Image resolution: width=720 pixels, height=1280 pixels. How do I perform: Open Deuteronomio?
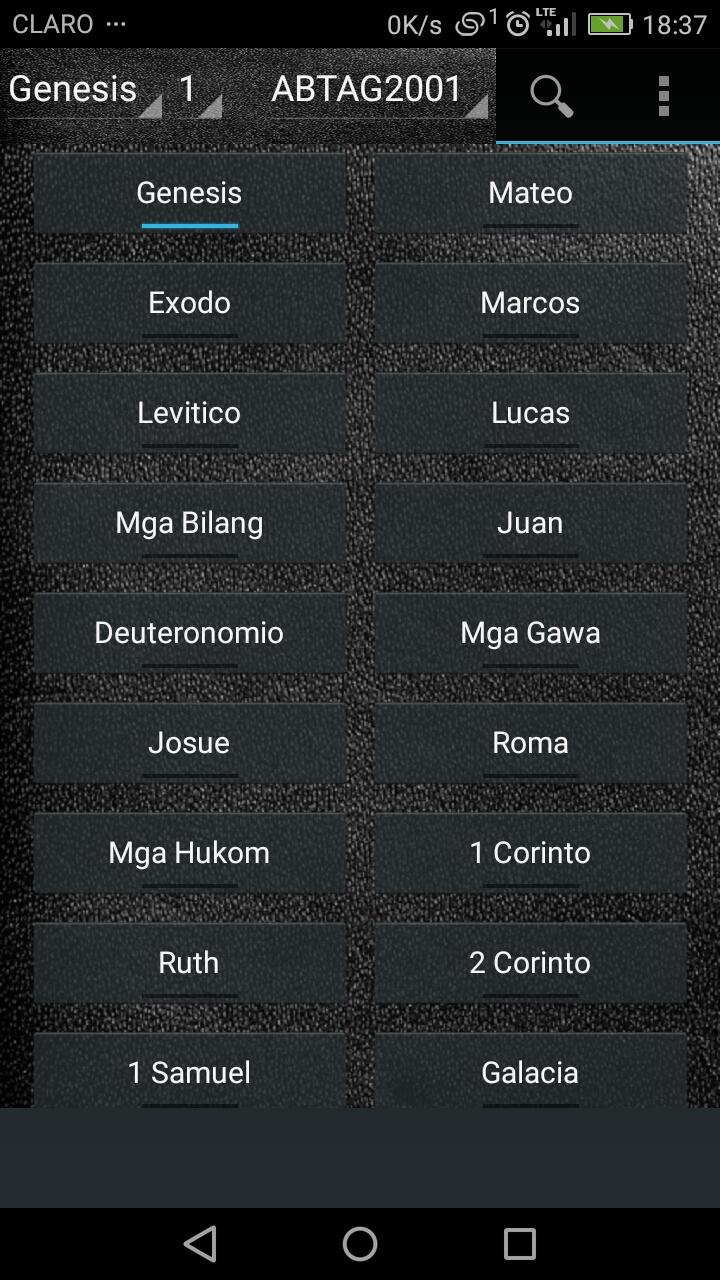189,633
